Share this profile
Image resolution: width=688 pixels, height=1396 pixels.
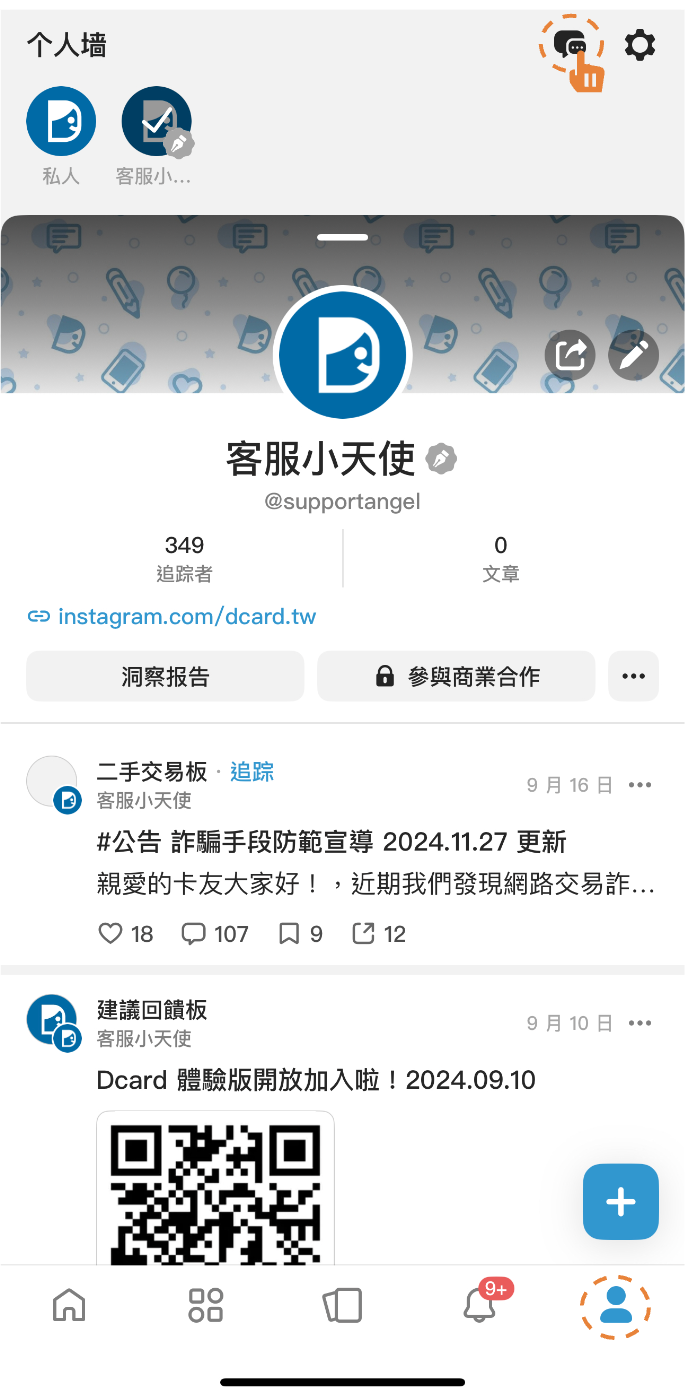tap(570, 355)
